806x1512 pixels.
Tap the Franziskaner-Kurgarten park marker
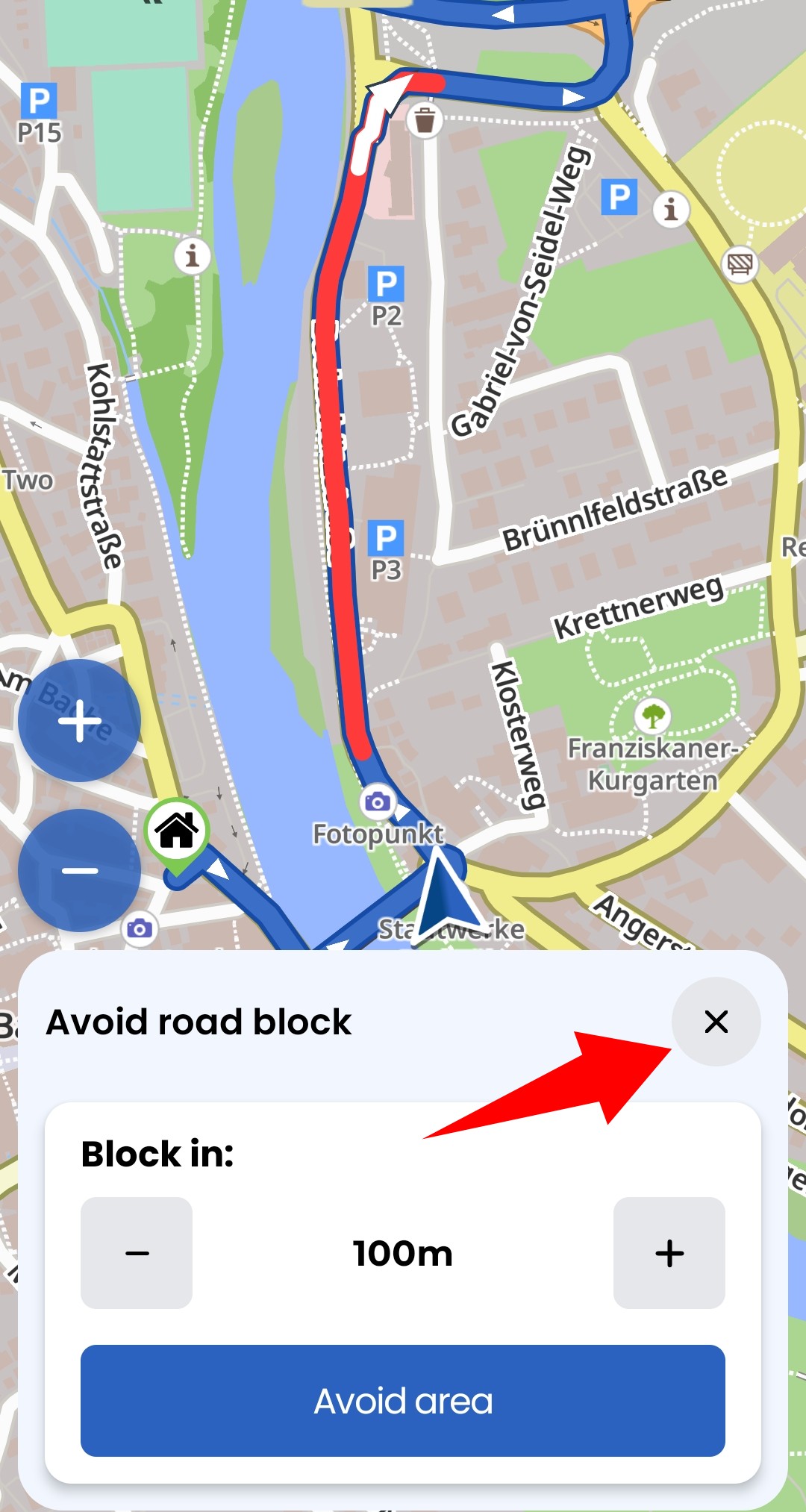(x=653, y=716)
